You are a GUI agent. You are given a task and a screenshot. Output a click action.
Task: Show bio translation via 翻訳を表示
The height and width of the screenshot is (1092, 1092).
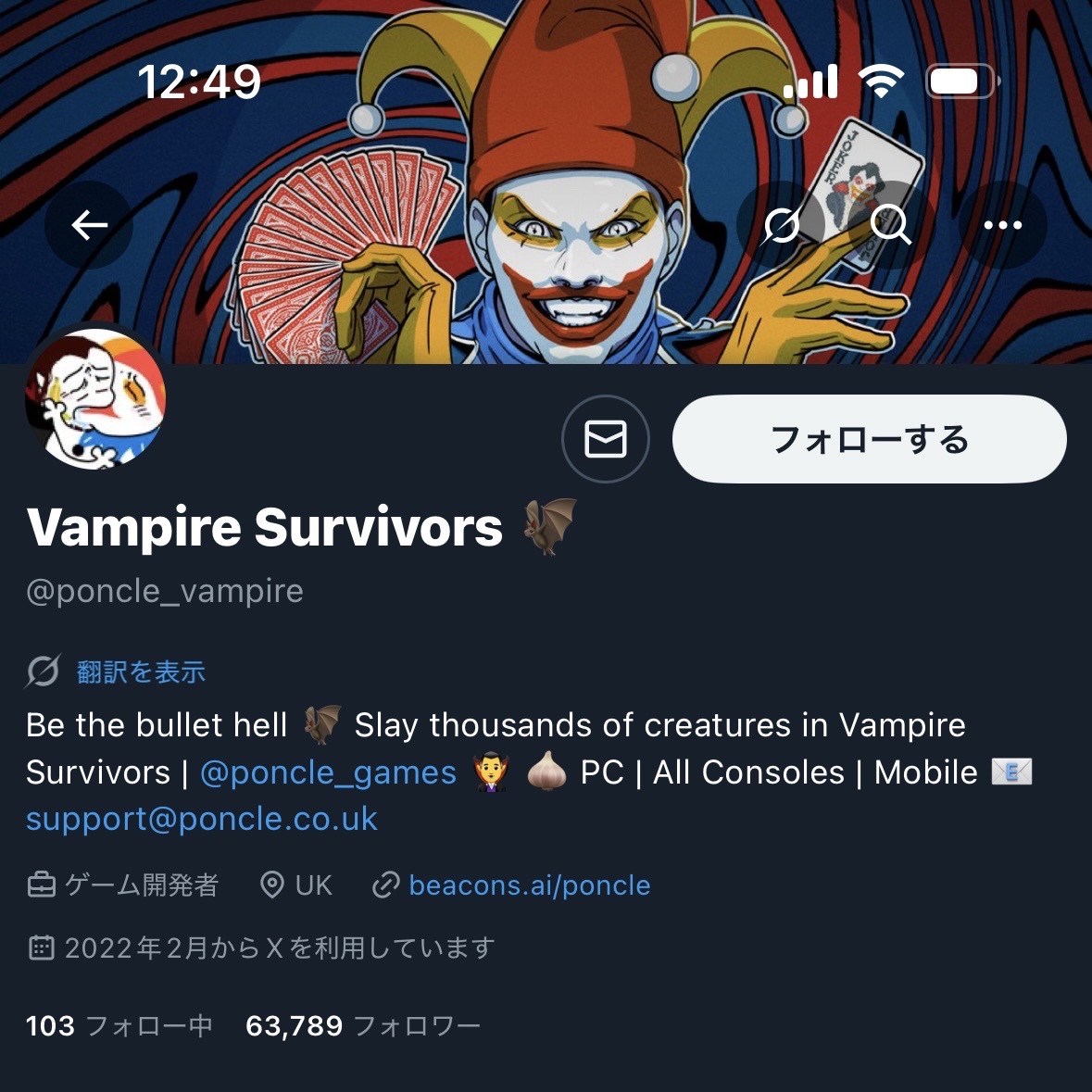pyautogui.click(x=141, y=672)
